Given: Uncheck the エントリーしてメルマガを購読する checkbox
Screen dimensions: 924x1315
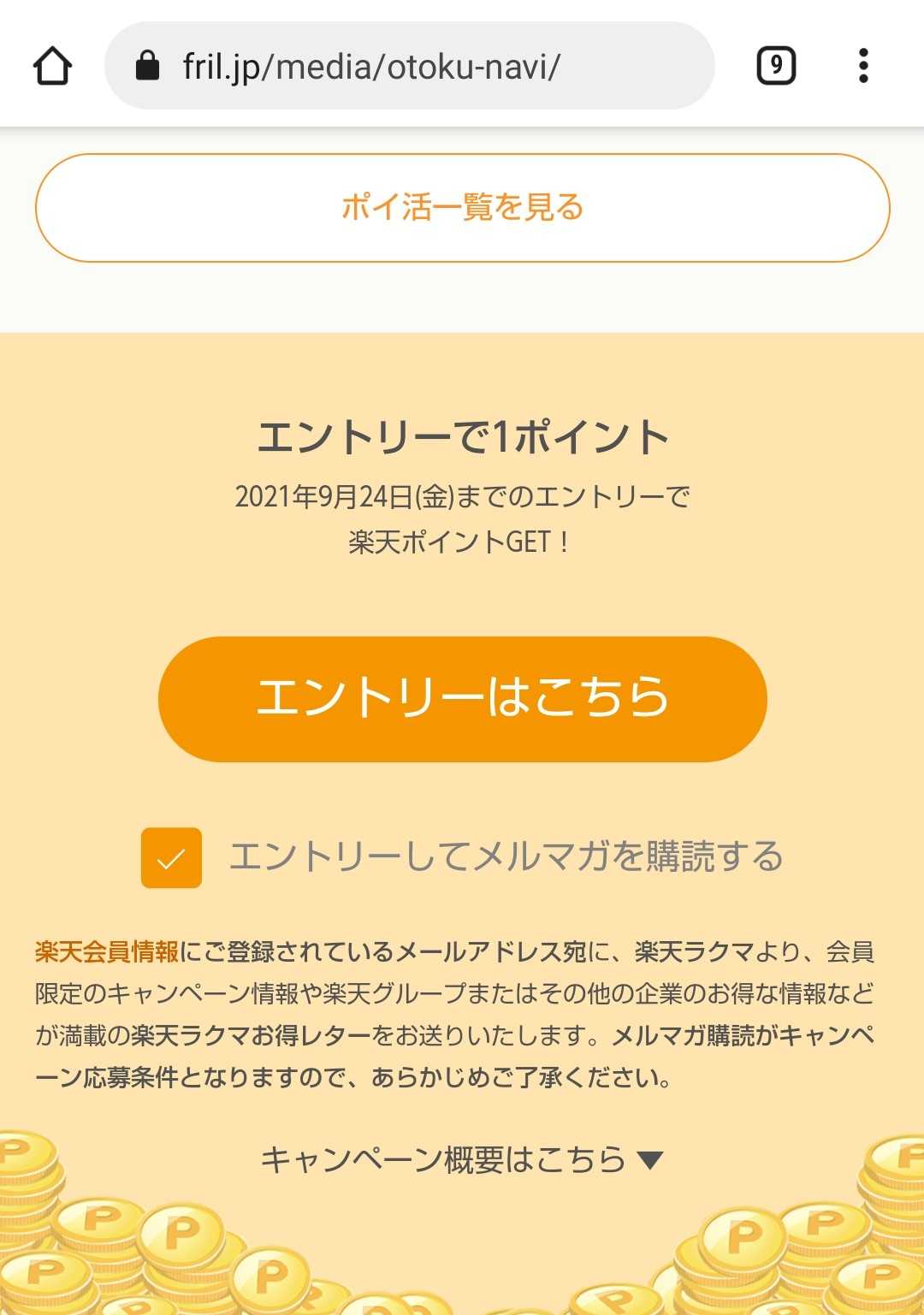Looking at the screenshot, I should [172, 857].
